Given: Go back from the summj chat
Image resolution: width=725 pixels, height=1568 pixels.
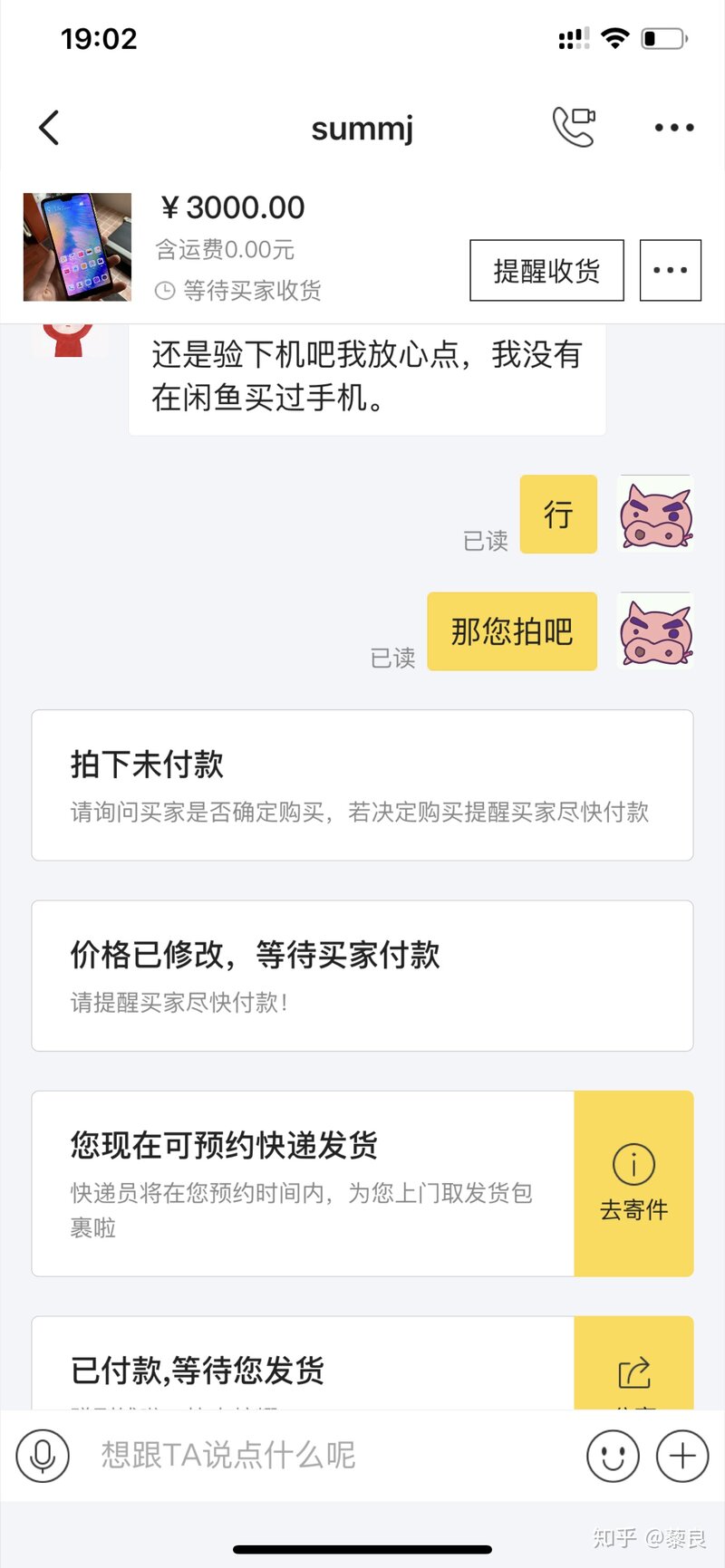Looking at the screenshot, I should tap(50, 128).
